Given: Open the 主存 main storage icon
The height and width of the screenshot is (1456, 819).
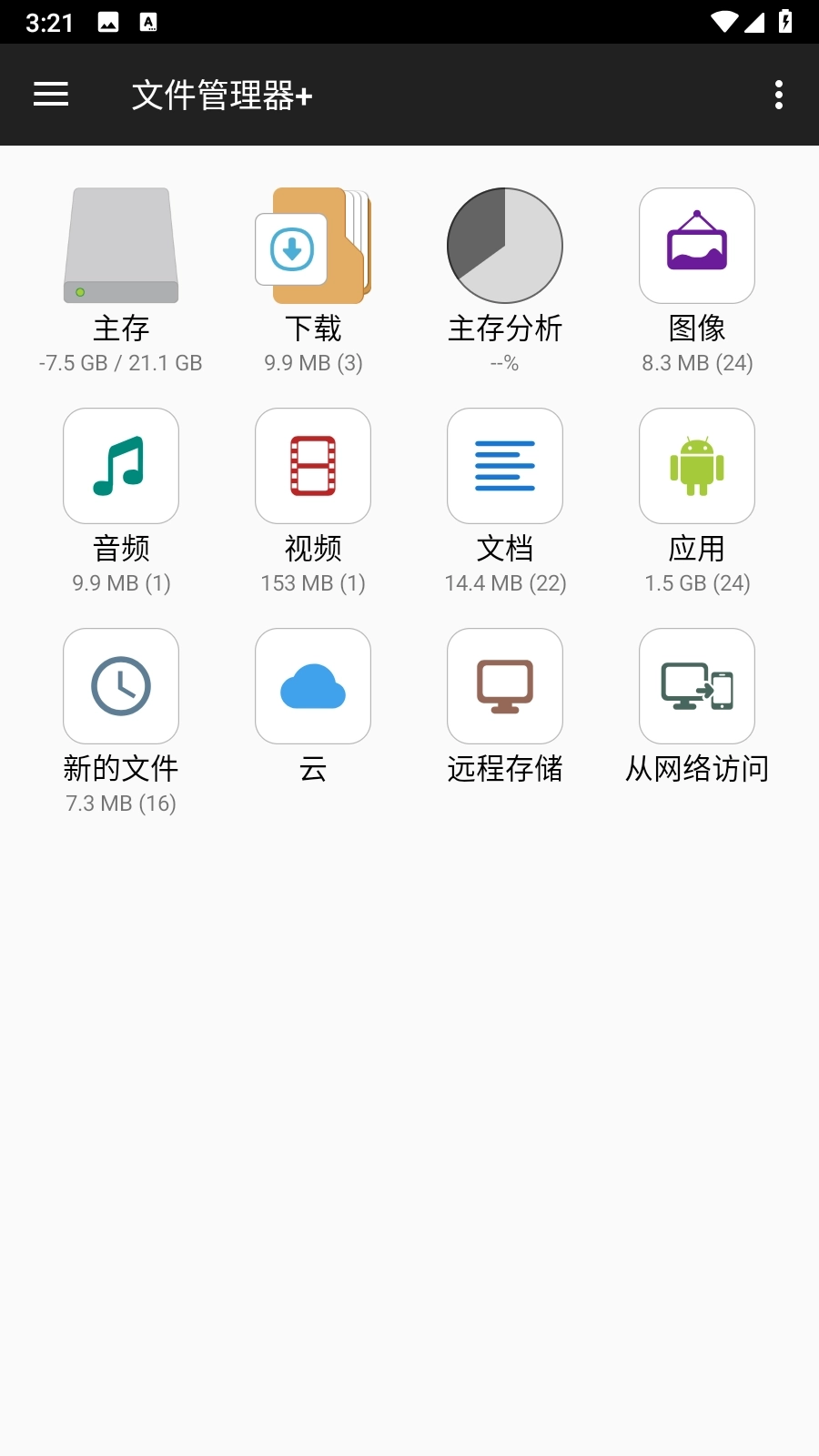Looking at the screenshot, I should click(121, 246).
